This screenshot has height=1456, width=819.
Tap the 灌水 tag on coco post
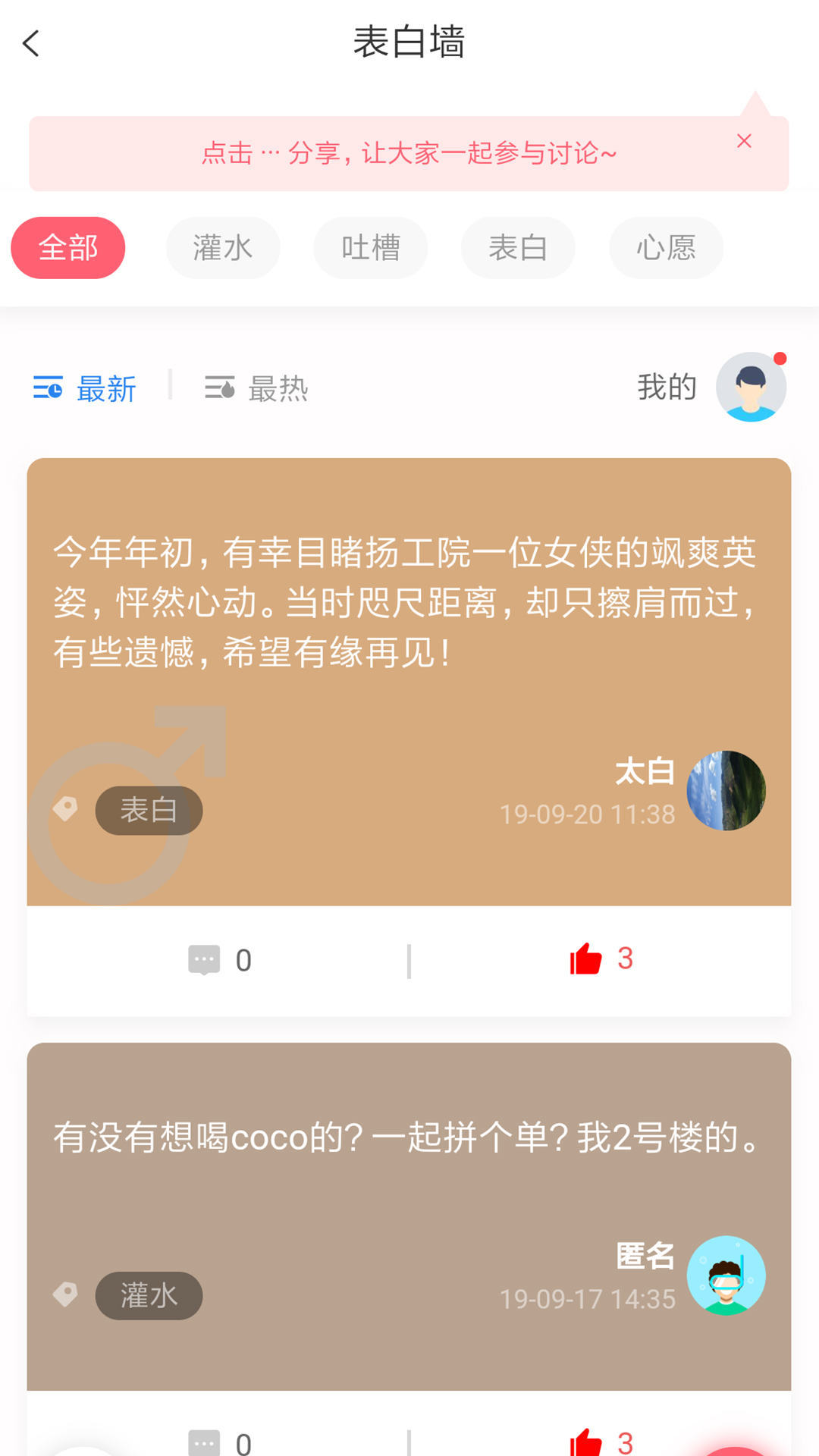coord(149,1295)
